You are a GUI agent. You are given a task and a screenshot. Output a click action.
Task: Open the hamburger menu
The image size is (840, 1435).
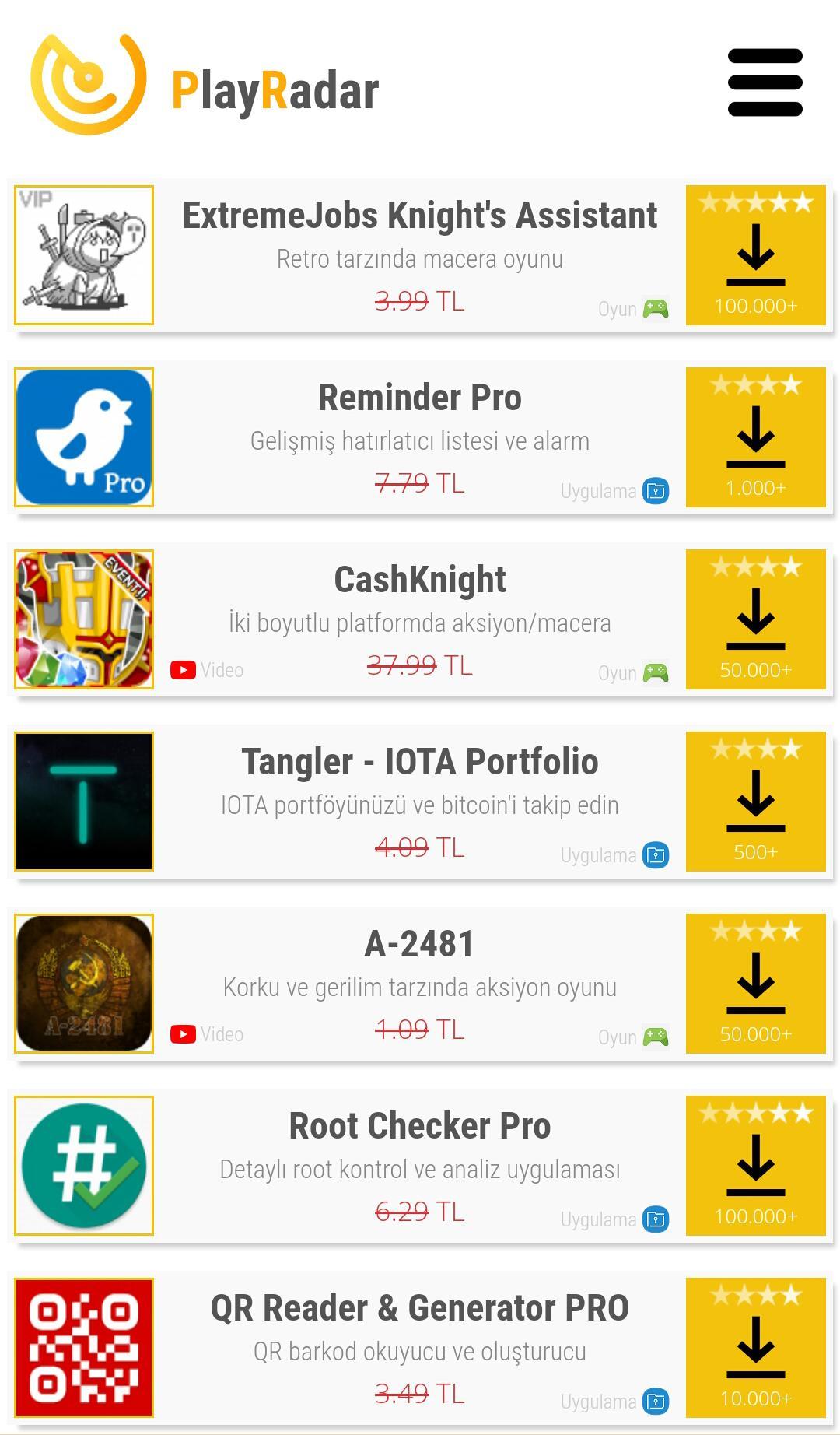[x=765, y=83]
